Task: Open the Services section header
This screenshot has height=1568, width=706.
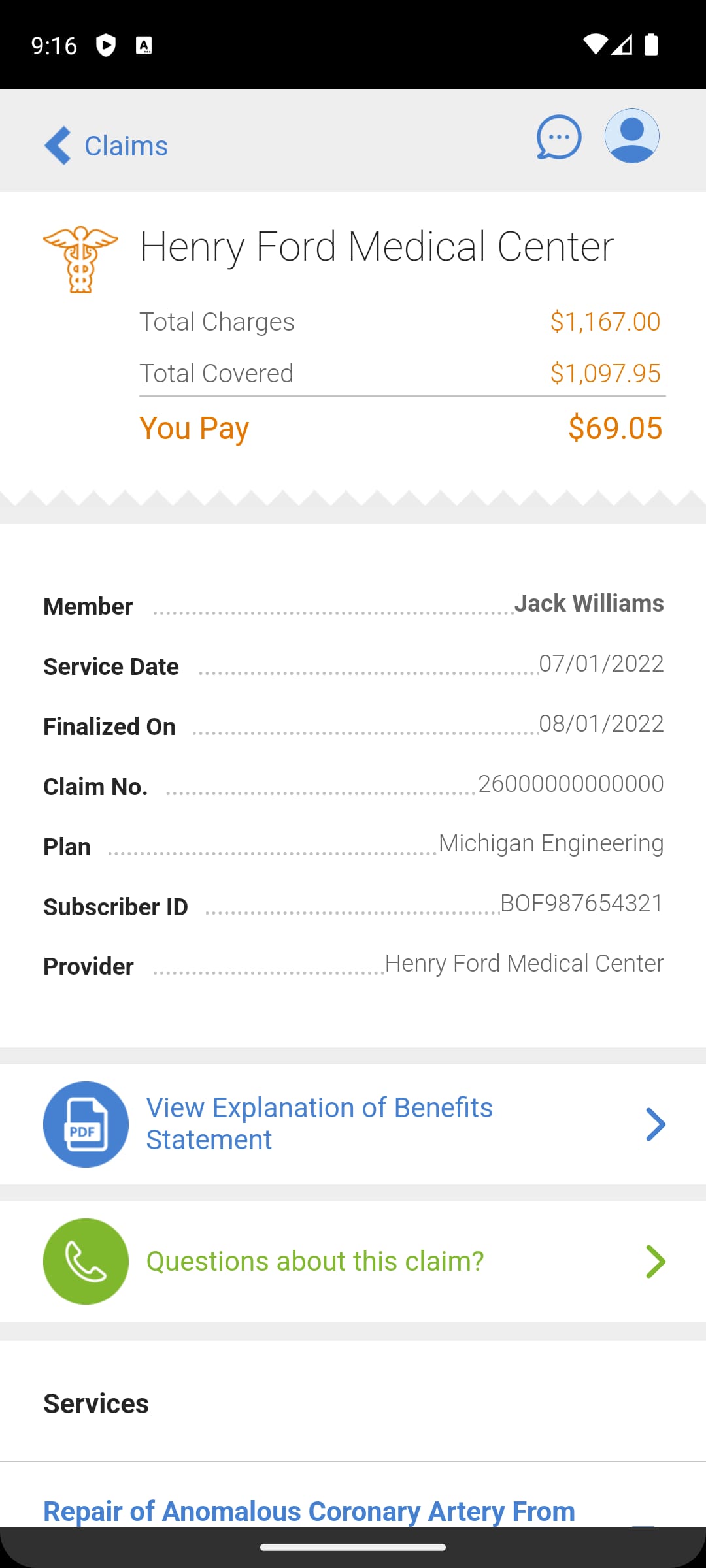Action: 95,1403
